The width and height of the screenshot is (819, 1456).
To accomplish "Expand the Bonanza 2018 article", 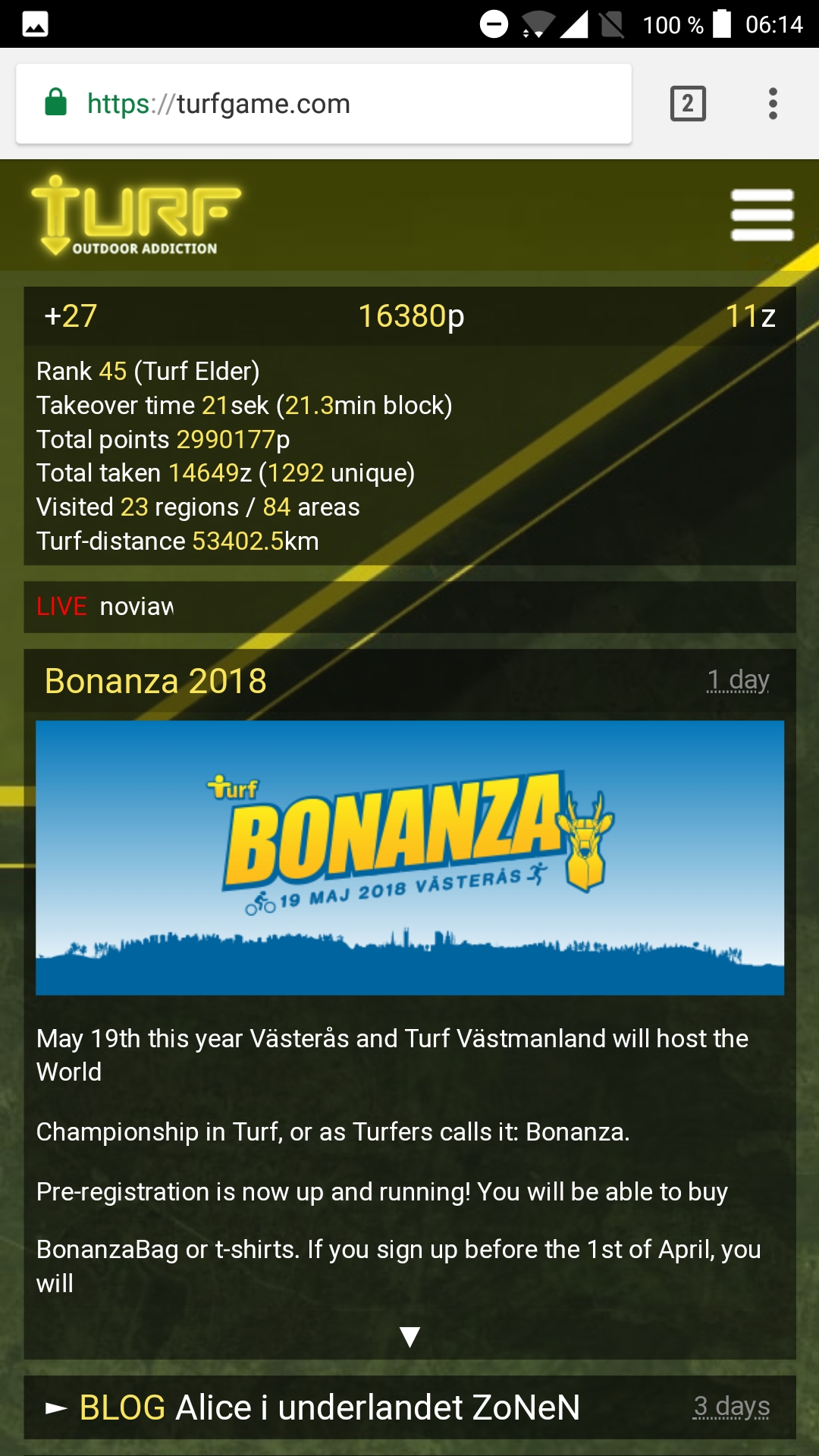I will point(409,1336).
